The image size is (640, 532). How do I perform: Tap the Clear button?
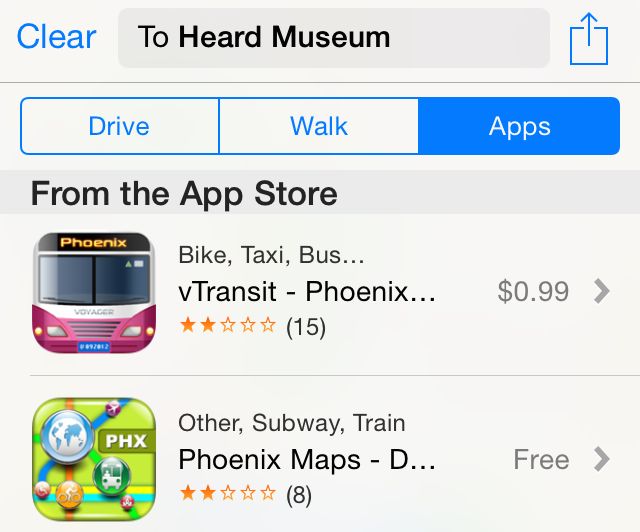click(57, 38)
